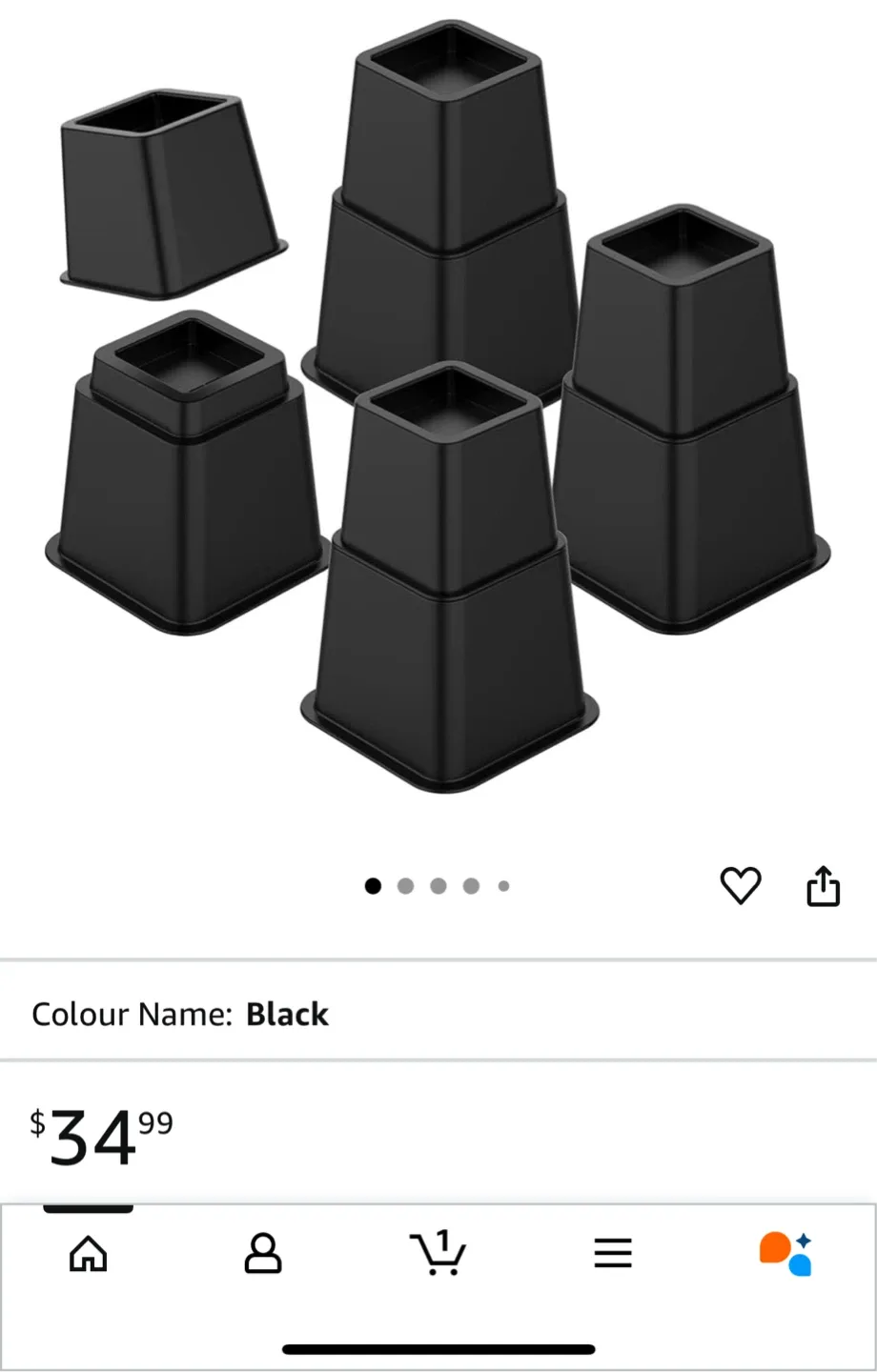Viewport: 877px width, 1372px height.
Task: Chat with the Rufus AI assistant
Action: point(785,1253)
